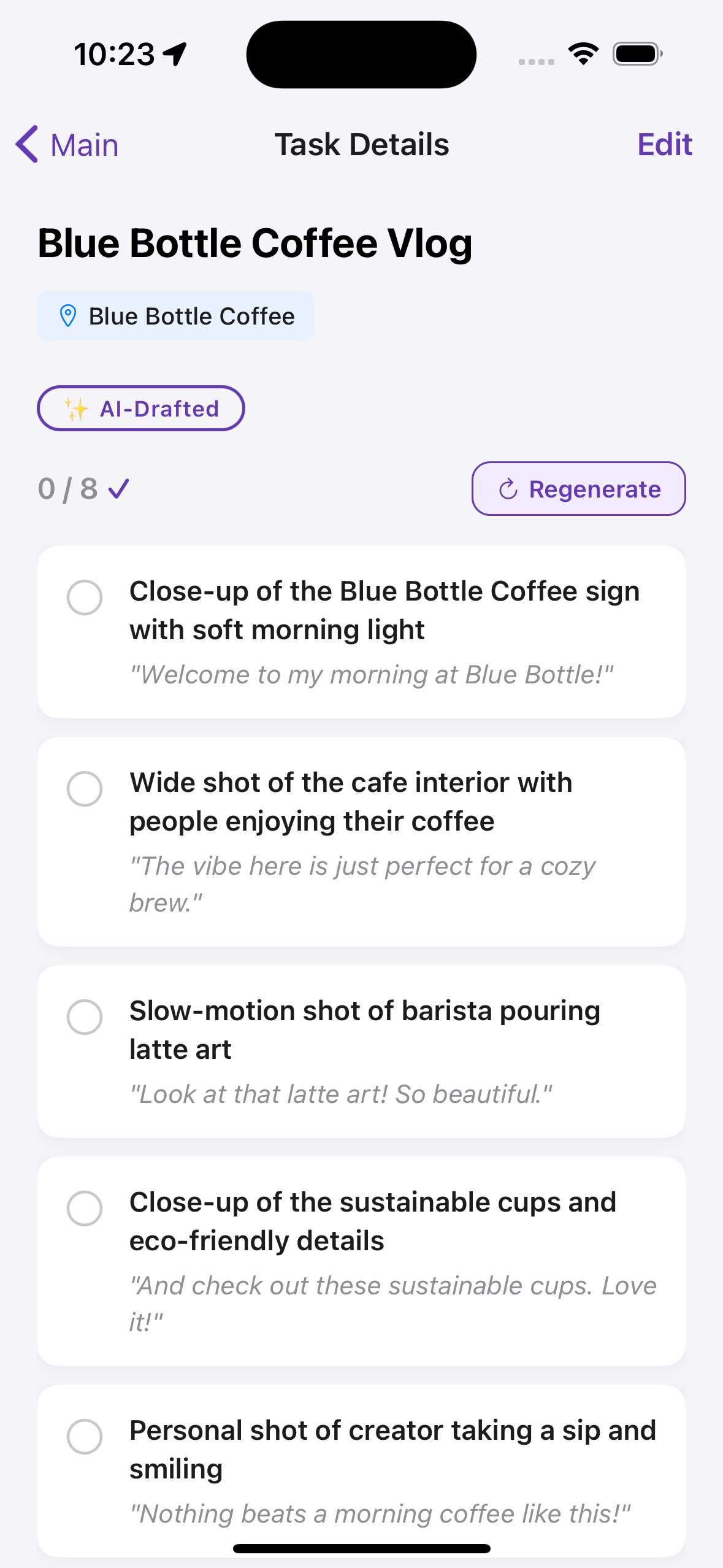Tick the sustainable cups close-up task
The image size is (723, 1568).
pos(85,1209)
